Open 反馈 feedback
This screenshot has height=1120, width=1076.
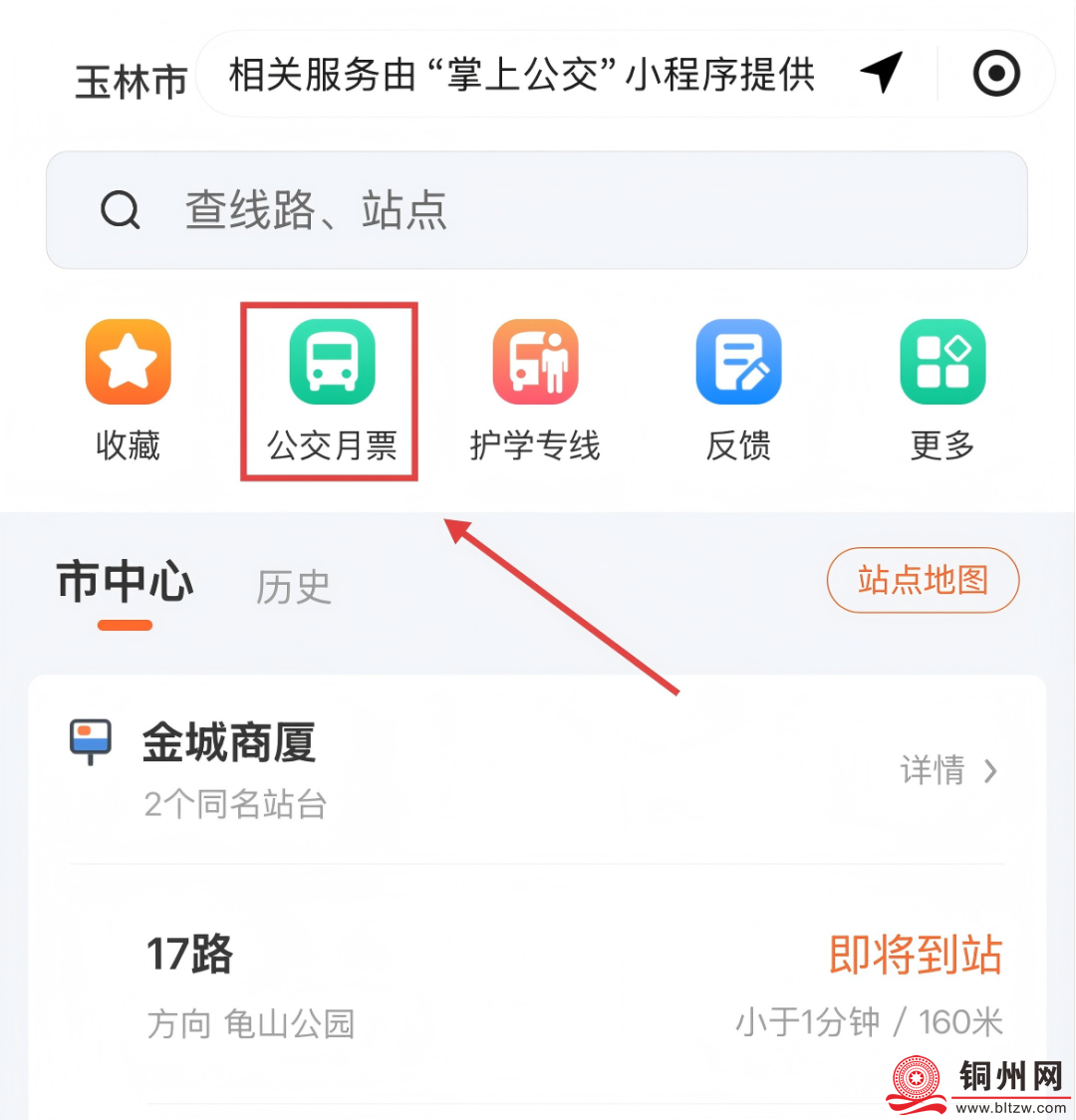(x=738, y=390)
